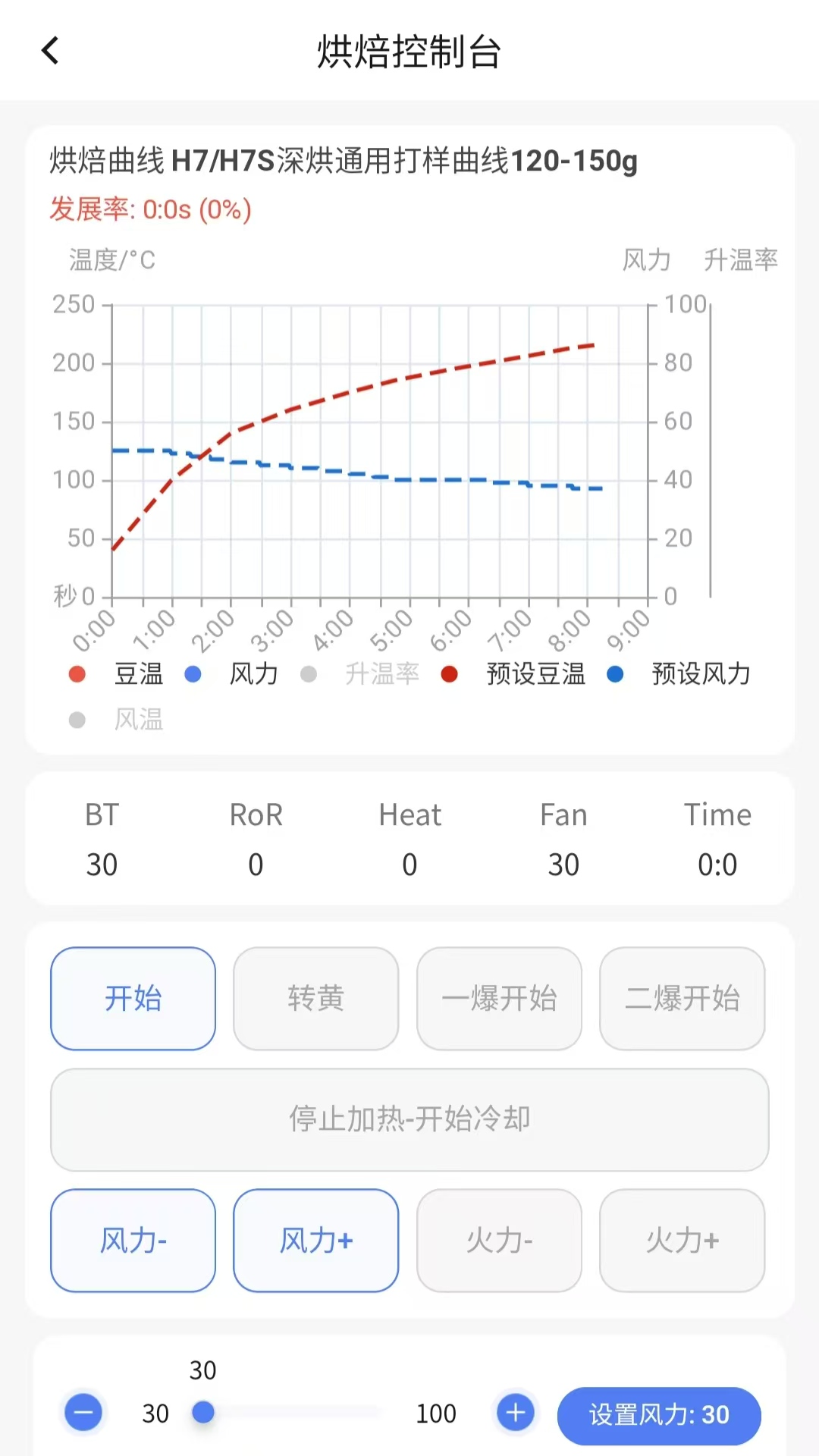Tap the plus circle to increase fan value
Viewport: 819px width, 1456px height.
[x=515, y=1413]
